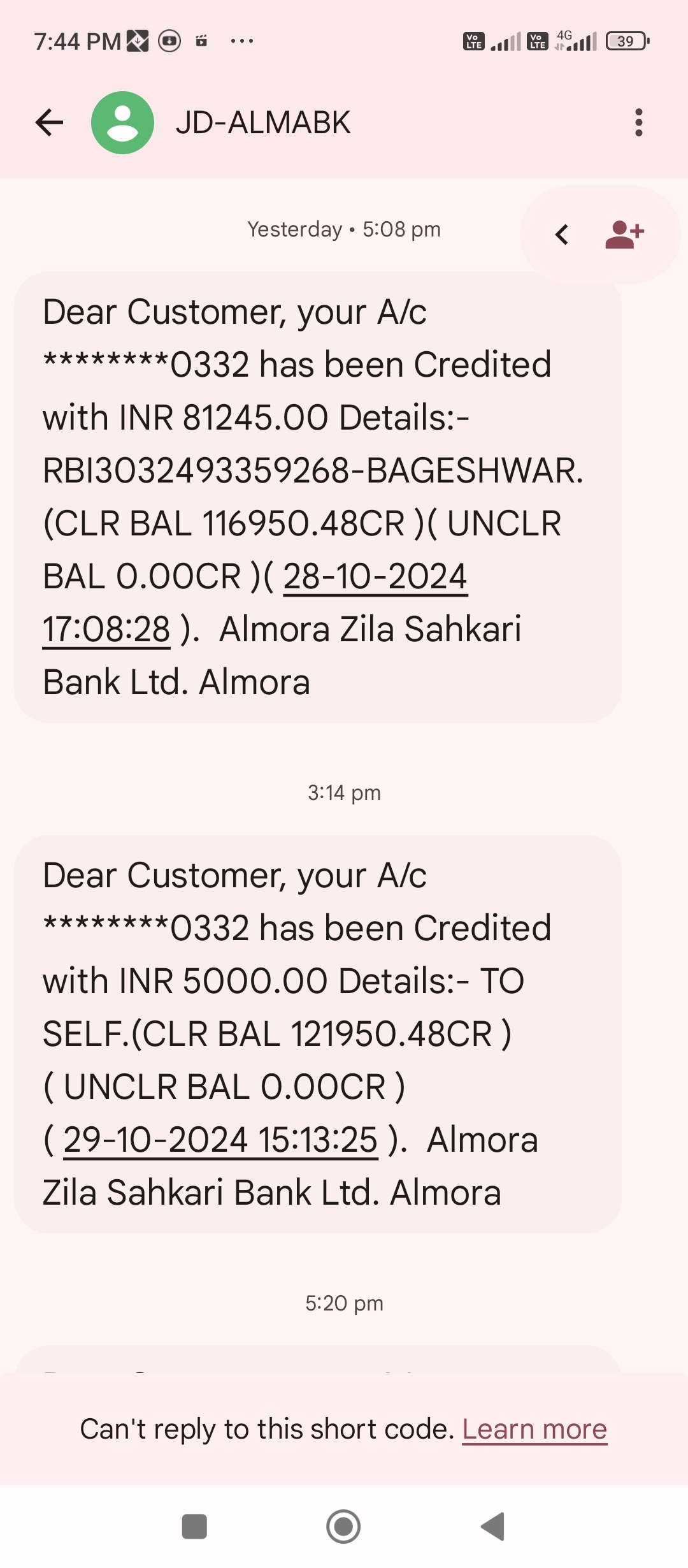Go back to the conversations list
The width and height of the screenshot is (688, 1568).
49,122
